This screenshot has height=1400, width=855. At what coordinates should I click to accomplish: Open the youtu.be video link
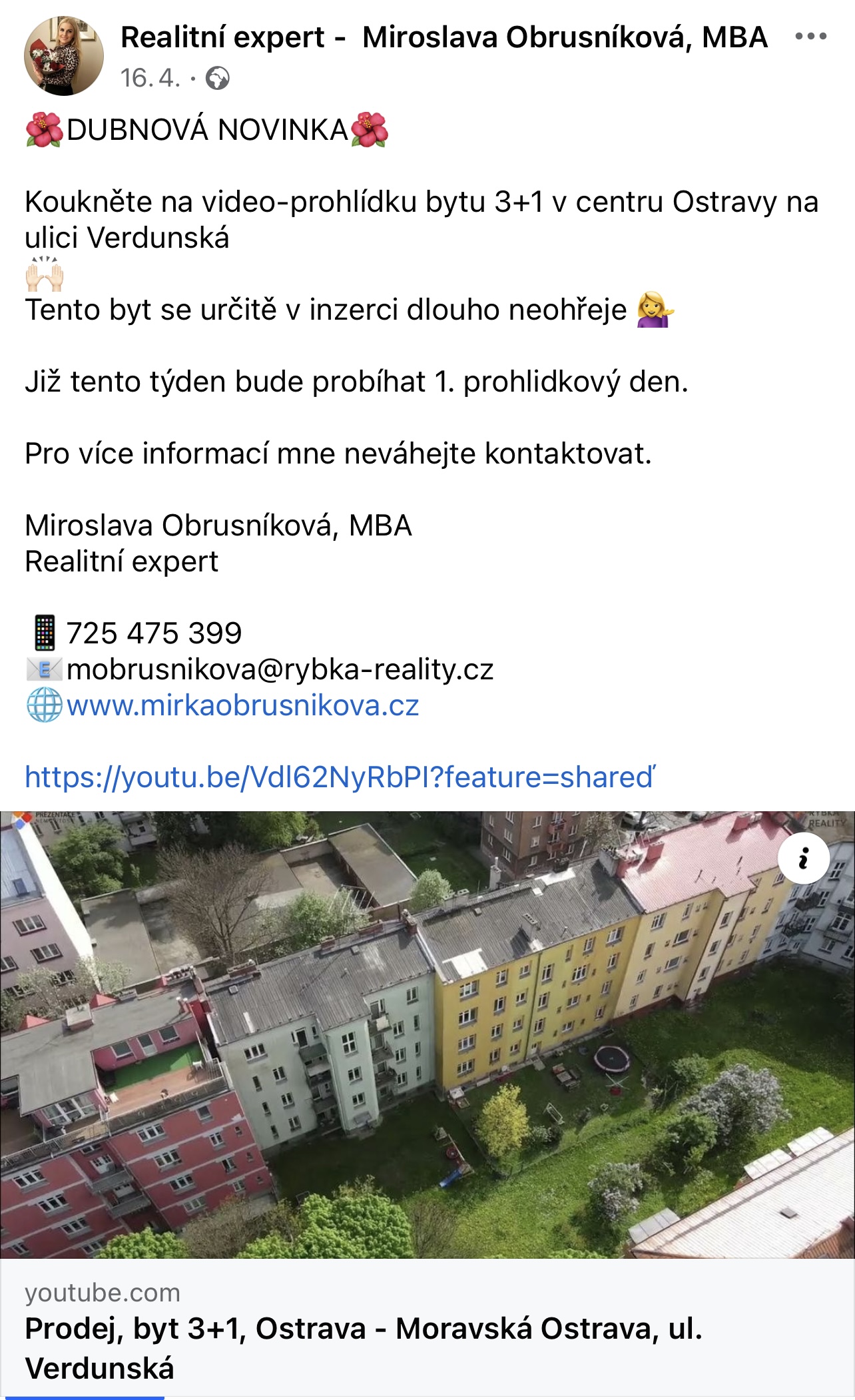coord(340,777)
